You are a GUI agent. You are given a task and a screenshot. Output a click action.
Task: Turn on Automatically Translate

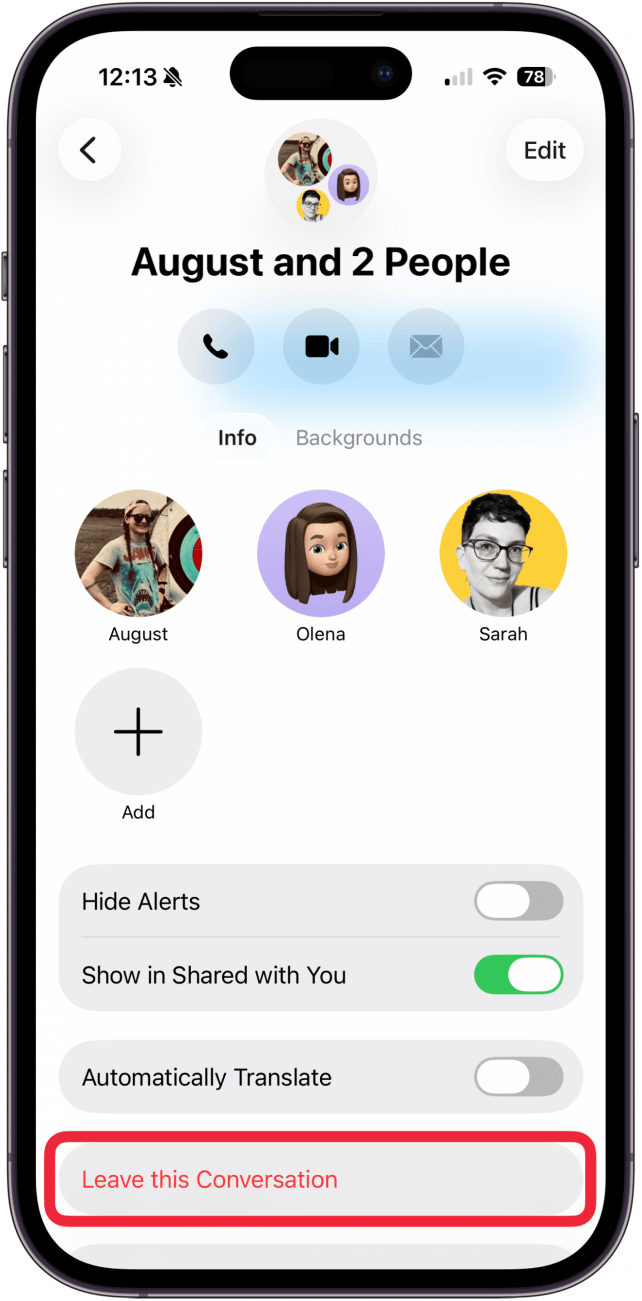(x=518, y=1077)
